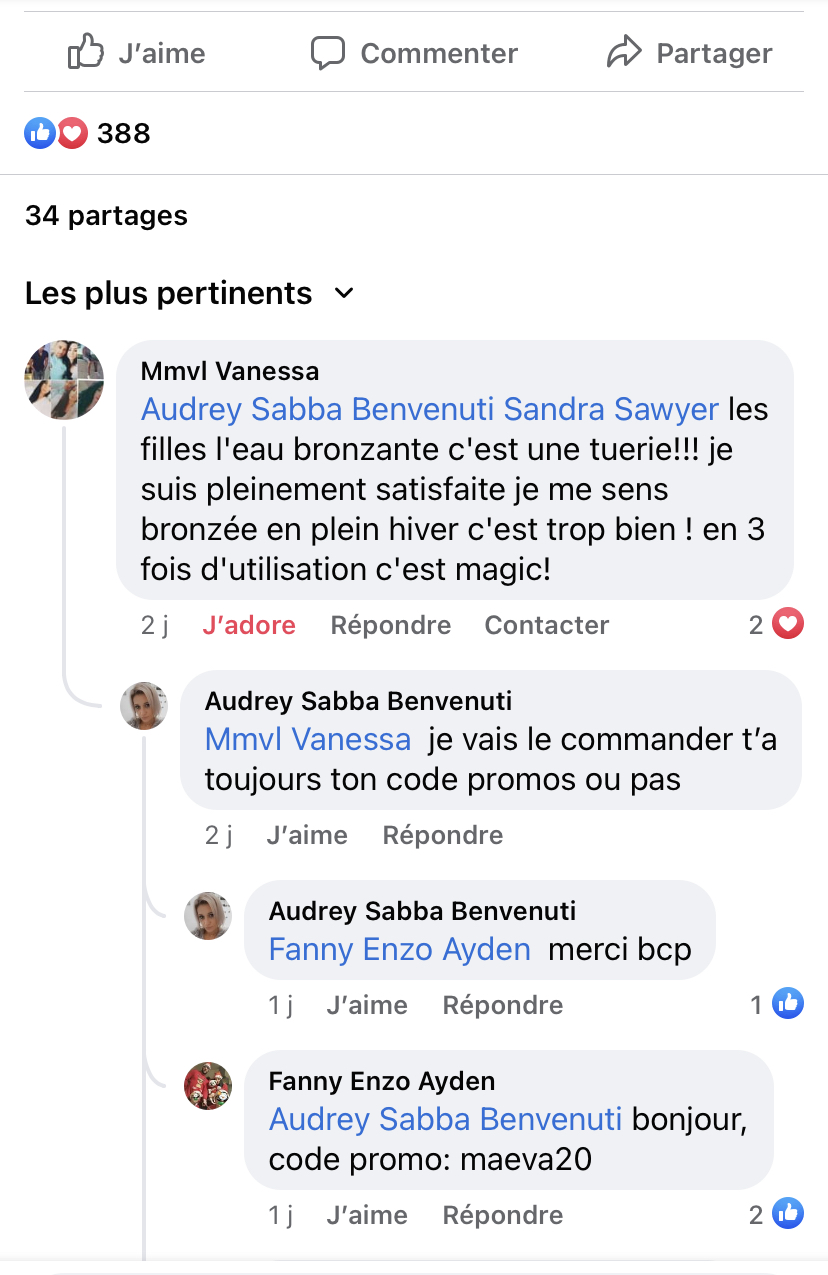Reply to Mmvl Vanessa's comment

pyautogui.click(x=391, y=625)
